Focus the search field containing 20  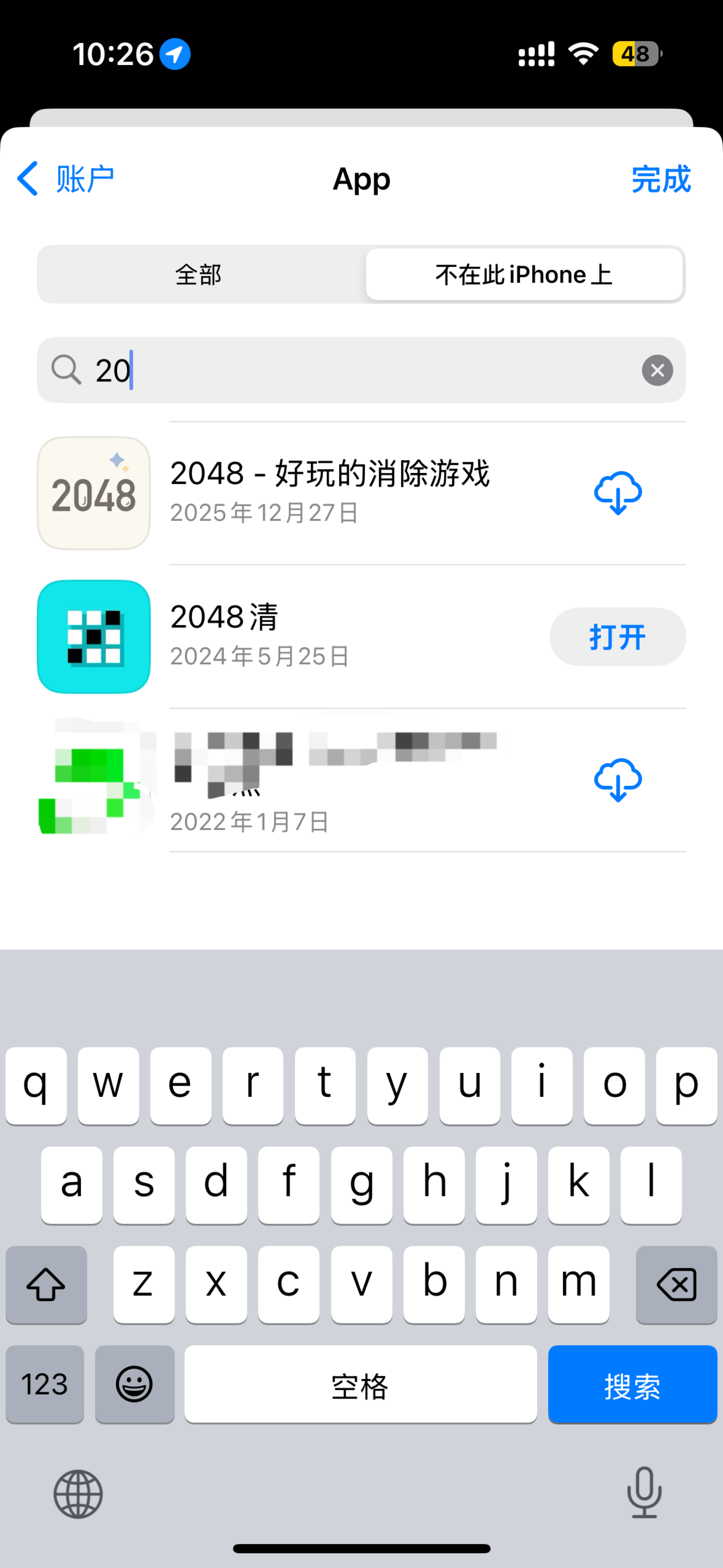tap(361, 370)
